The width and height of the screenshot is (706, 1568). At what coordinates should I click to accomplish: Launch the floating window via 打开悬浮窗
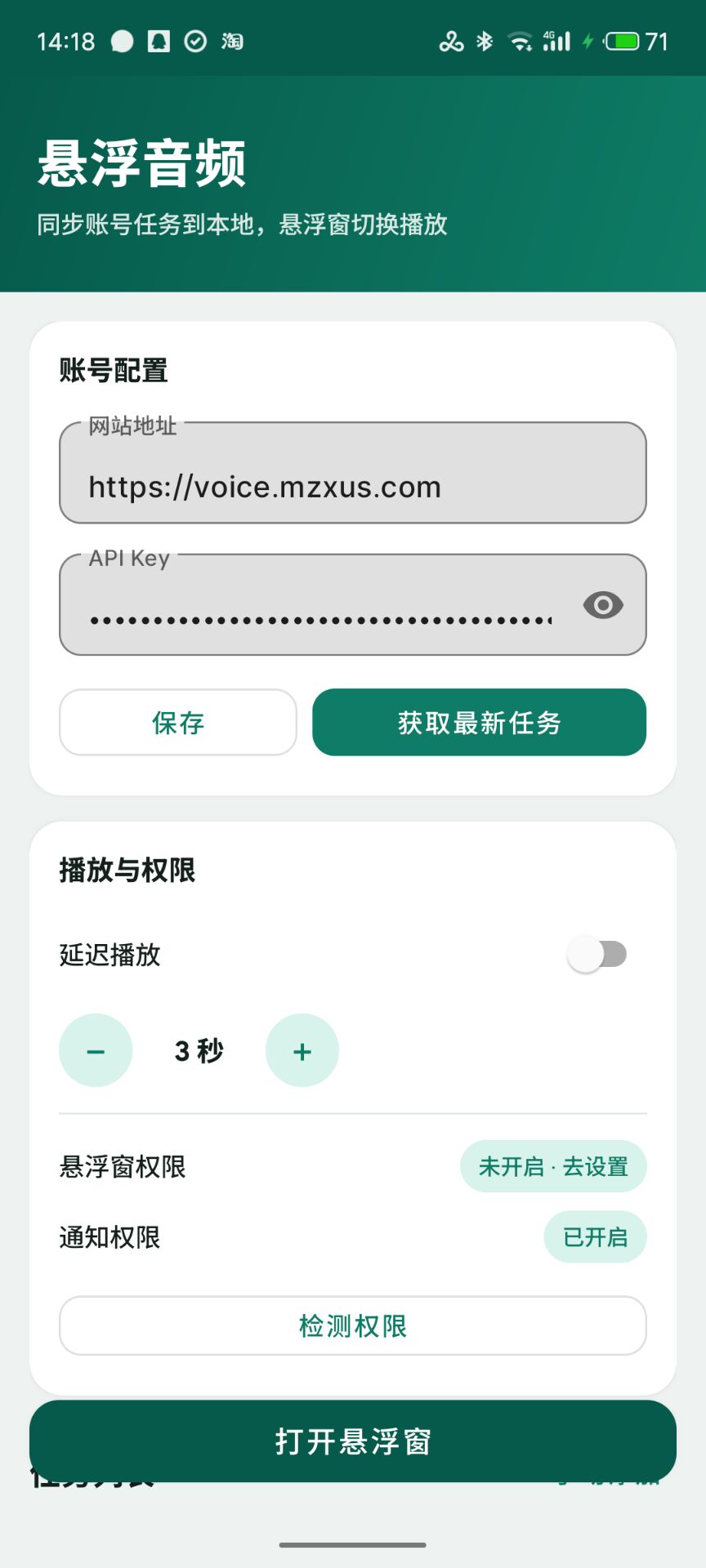click(x=353, y=1441)
